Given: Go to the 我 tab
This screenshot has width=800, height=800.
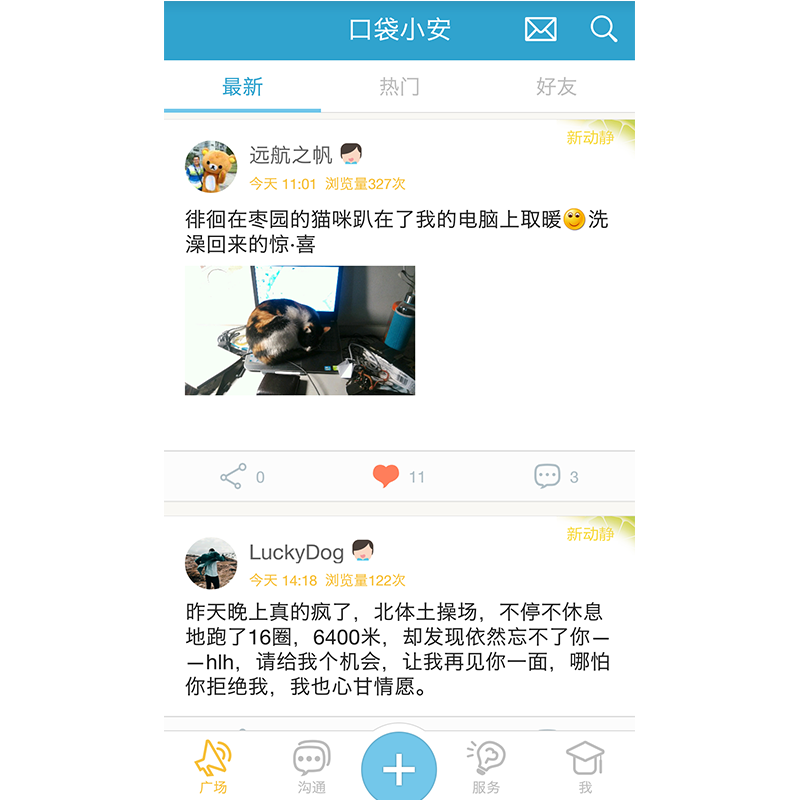Looking at the screenshot, I should click(x=585, y=767).
